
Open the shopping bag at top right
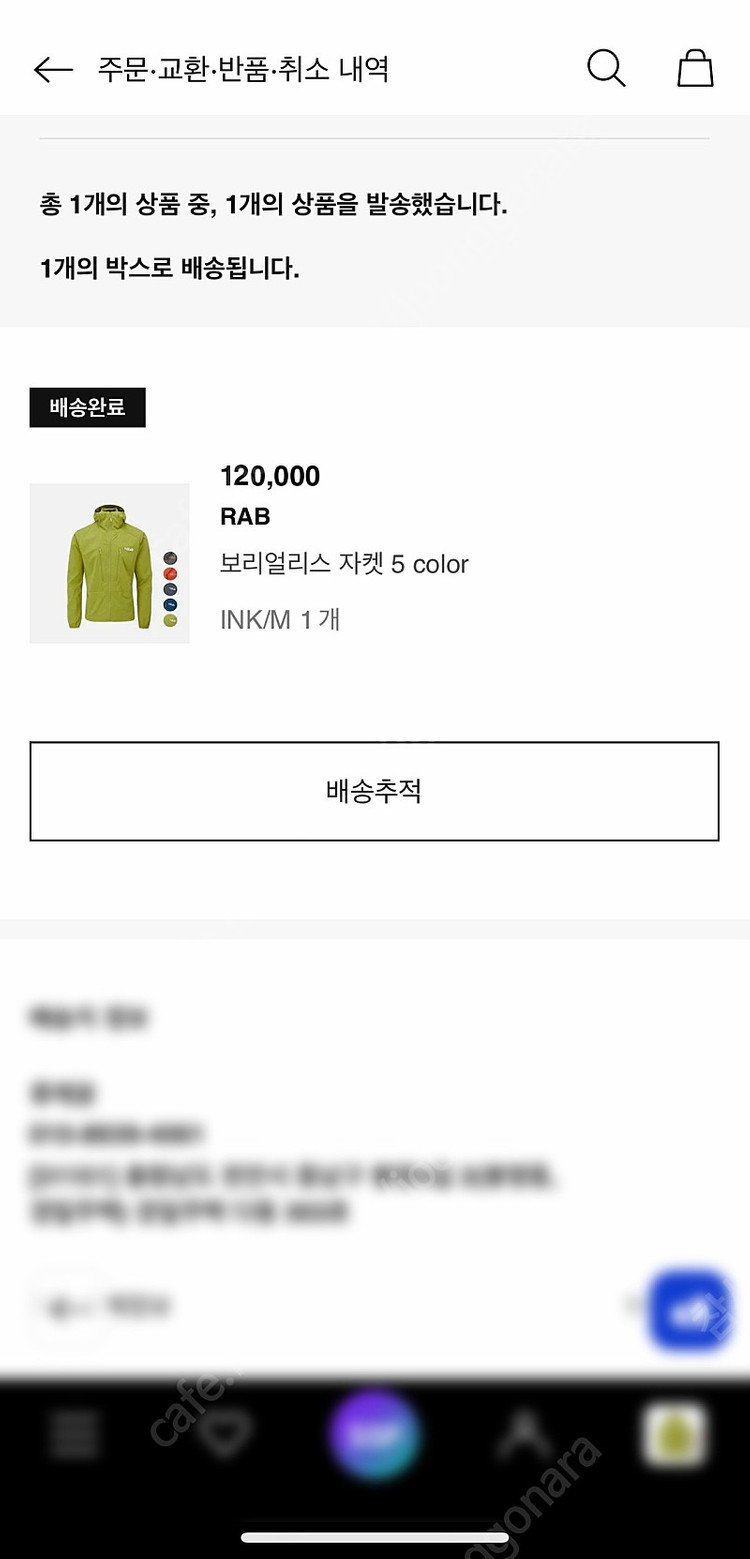point(697,68)
